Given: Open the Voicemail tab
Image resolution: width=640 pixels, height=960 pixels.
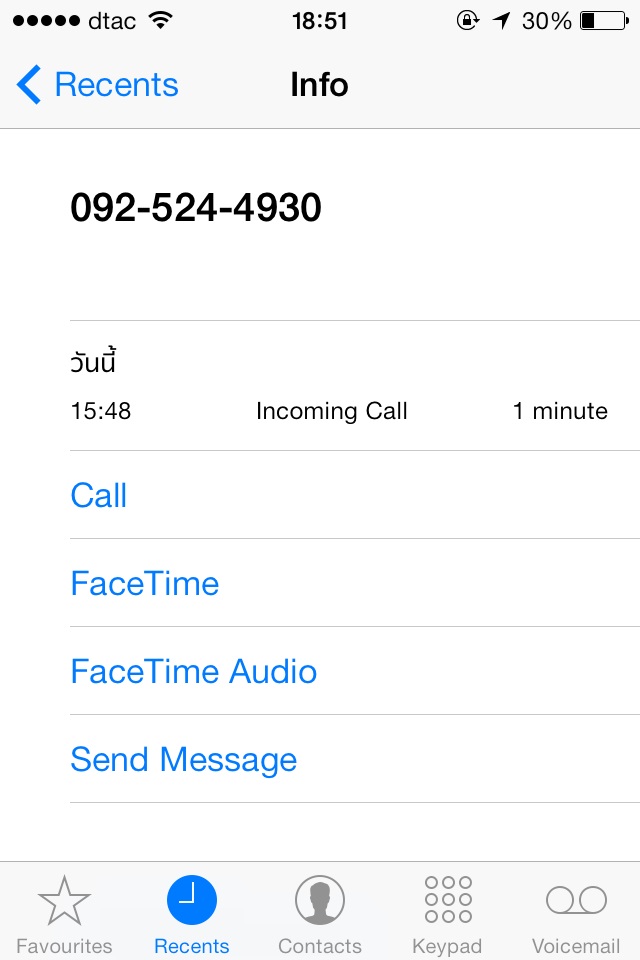Looking at the screenshot, I should (576, 913).
